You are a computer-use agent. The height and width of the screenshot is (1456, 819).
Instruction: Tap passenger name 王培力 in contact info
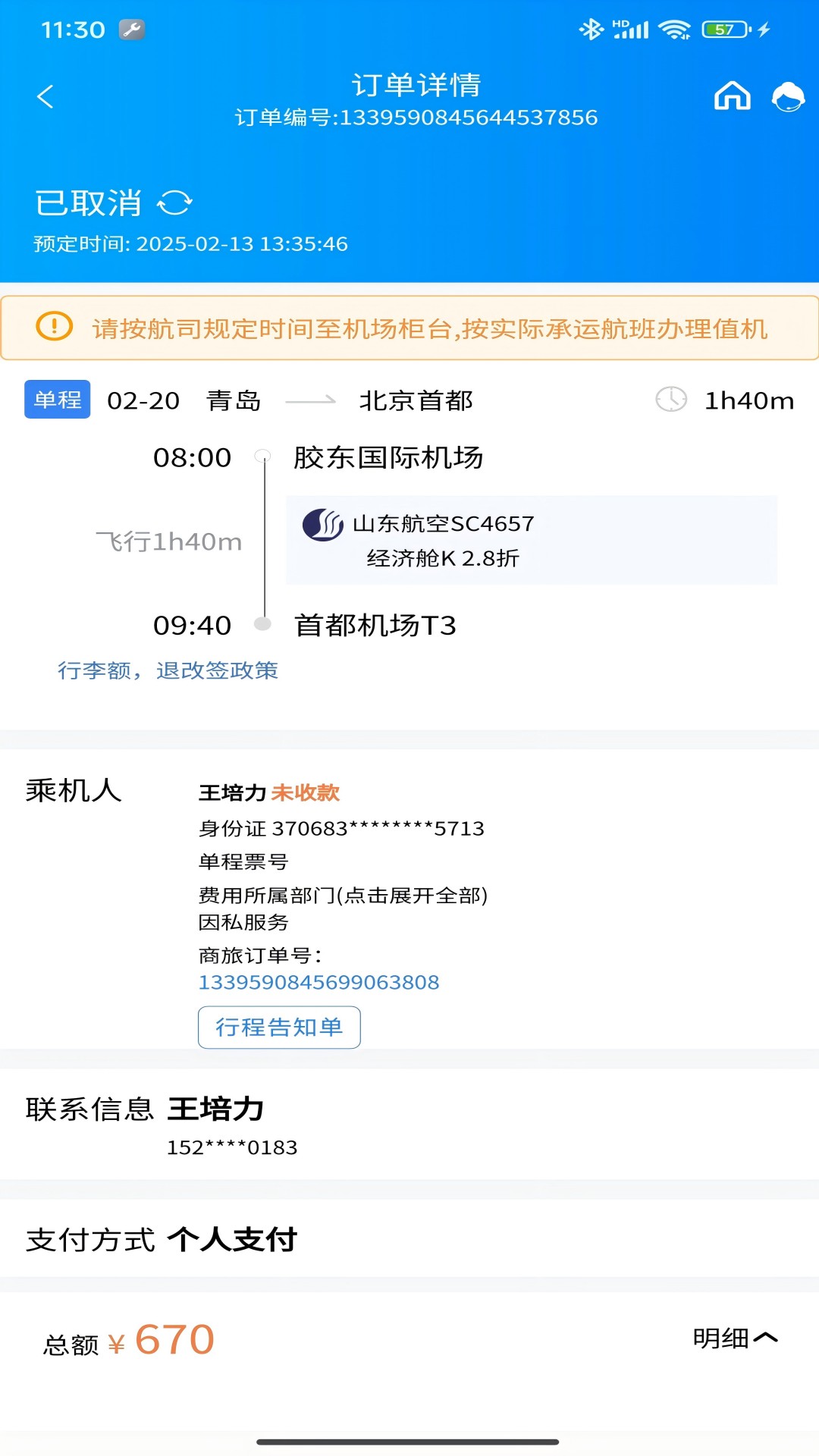217,1109
